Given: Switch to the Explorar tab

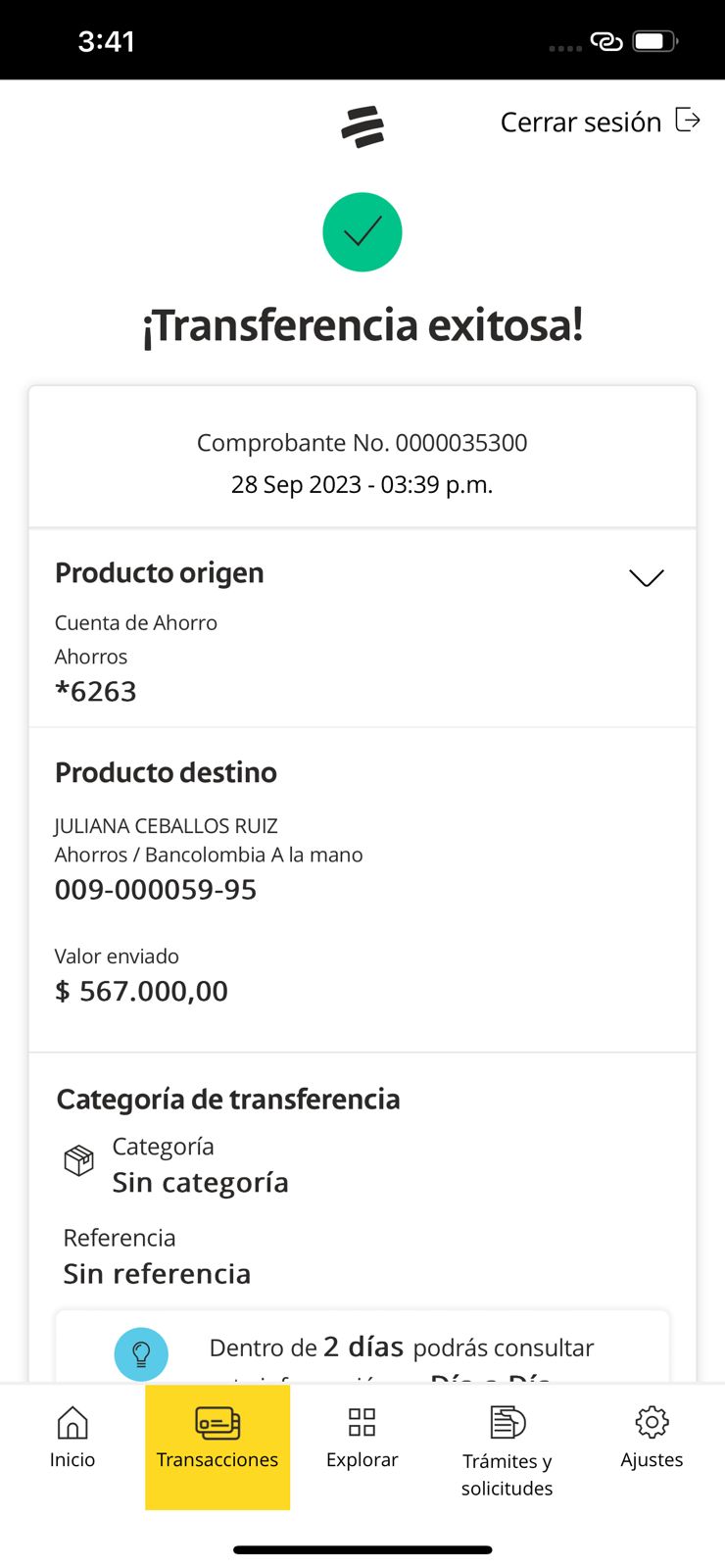Looking at the screenshot, I should pos(362,1438).
